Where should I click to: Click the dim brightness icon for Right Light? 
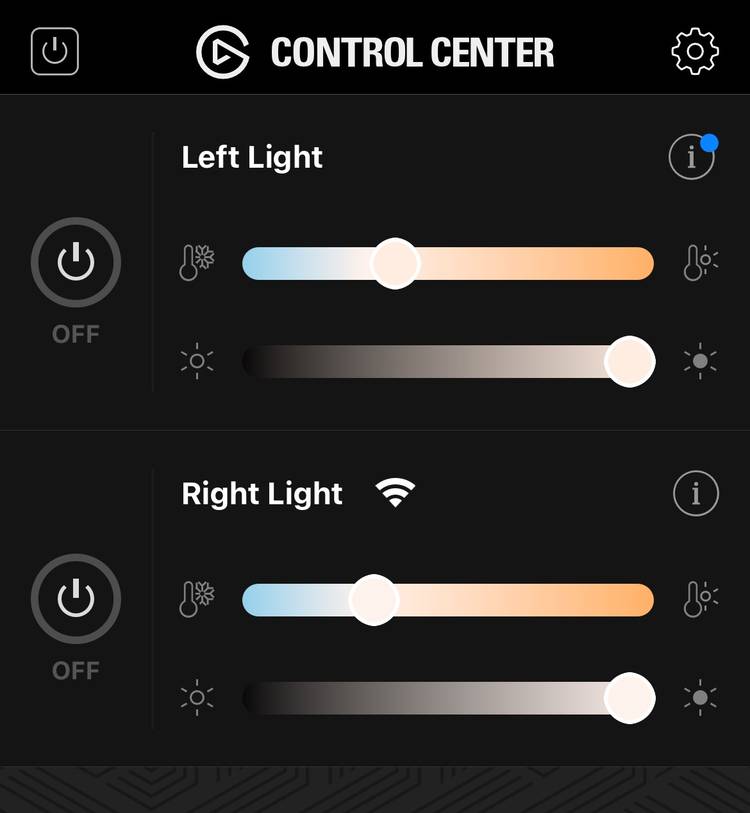click(x=196, y=698)
